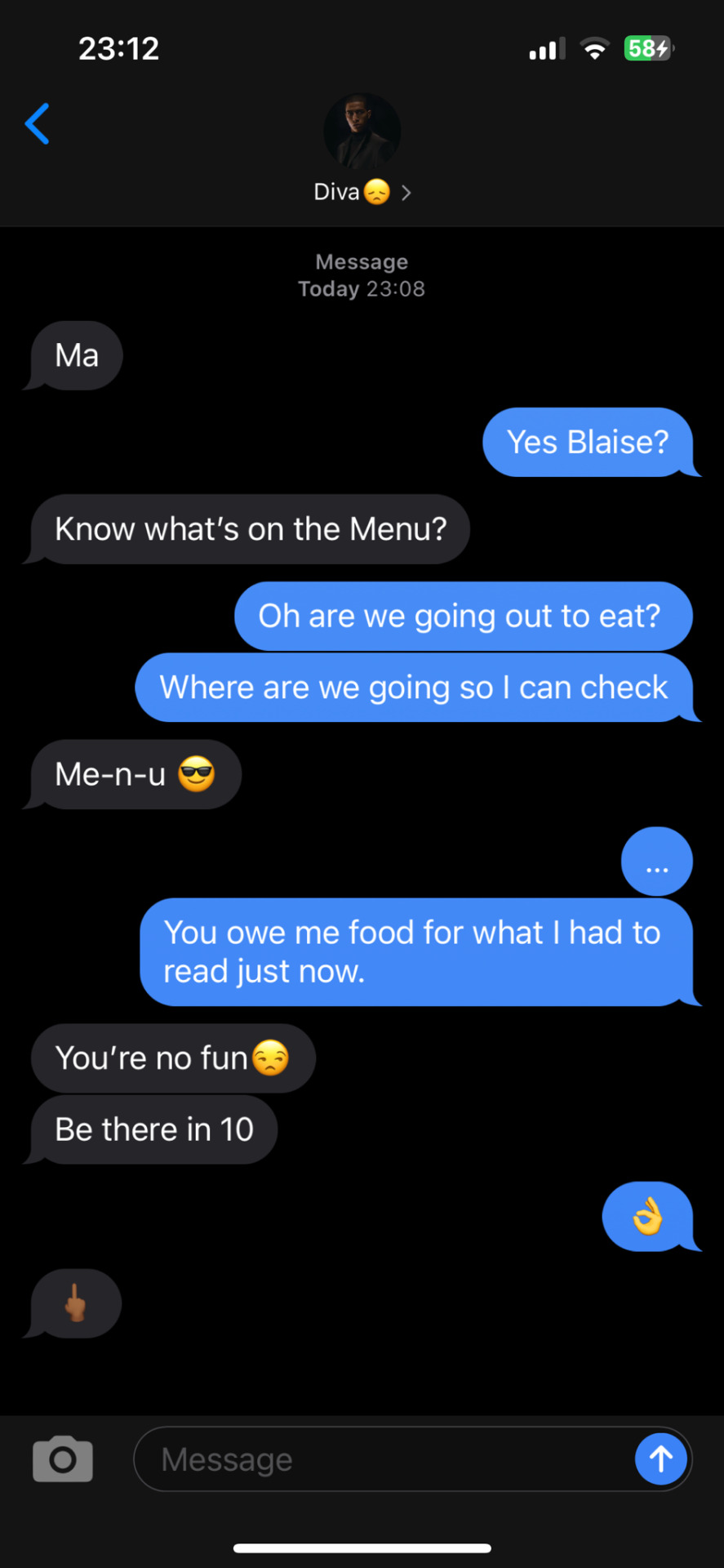Viewport: 724px width, 1568px height.
Task: Go back to the conversations list
Action: click(x=38, y=124)
